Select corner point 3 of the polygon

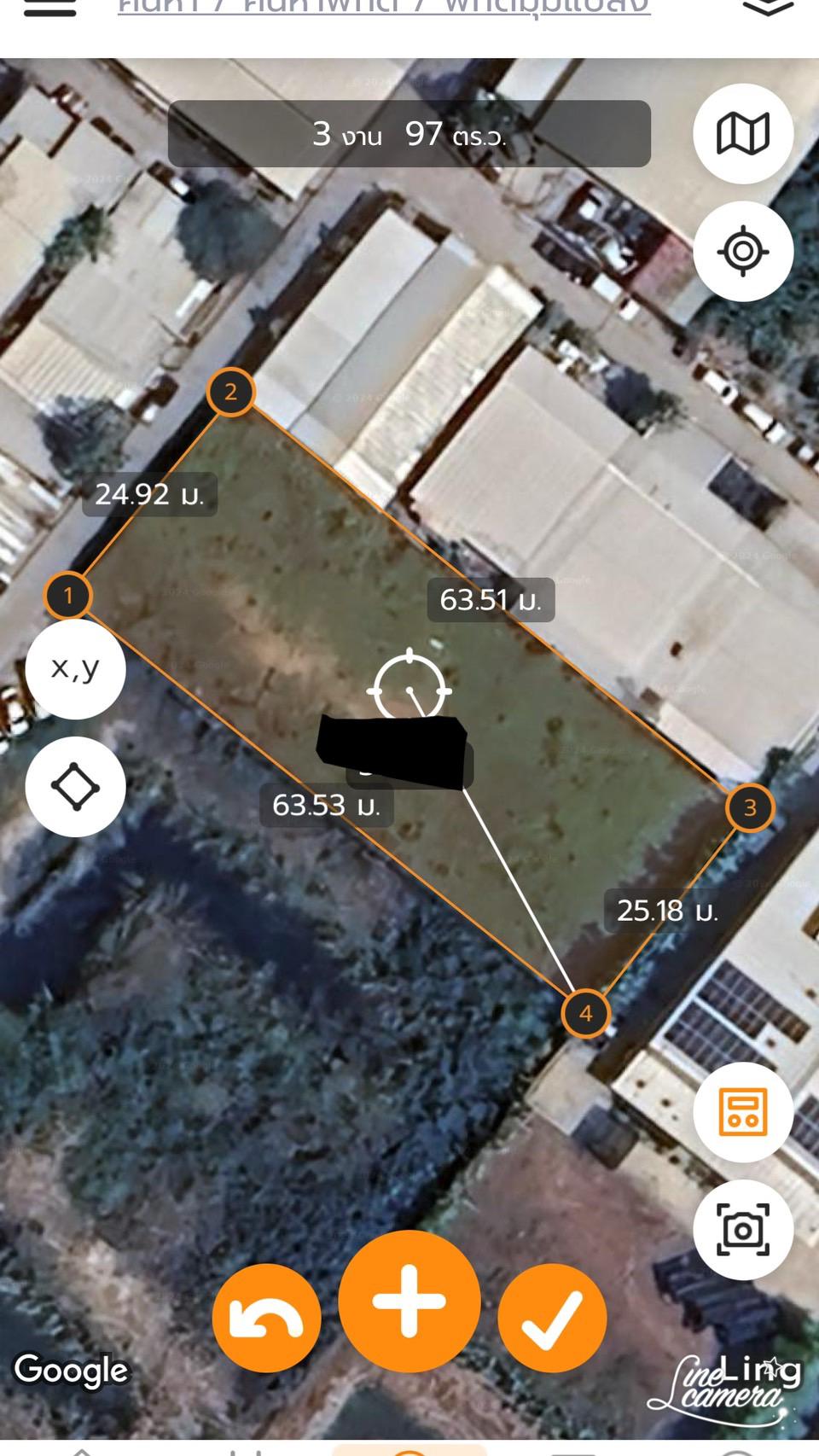coord(750,807)
